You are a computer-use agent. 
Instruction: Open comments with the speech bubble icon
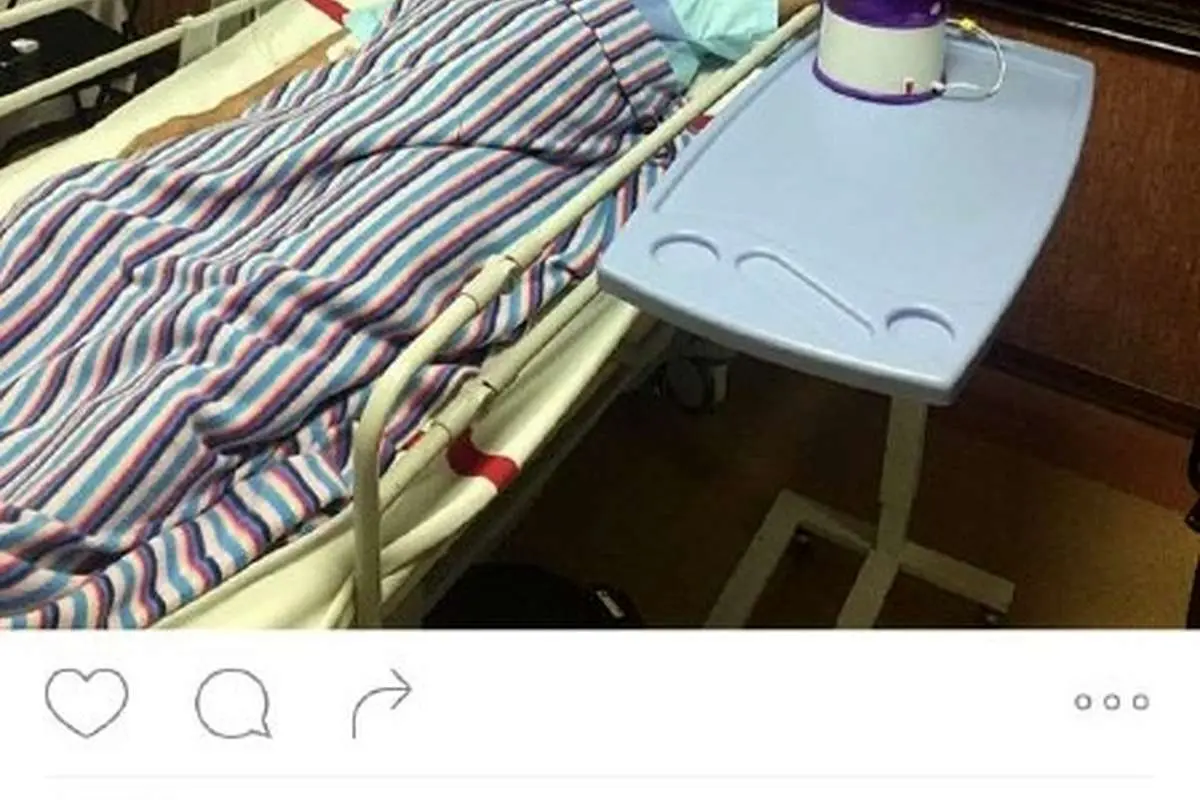[x=233, y=703]
